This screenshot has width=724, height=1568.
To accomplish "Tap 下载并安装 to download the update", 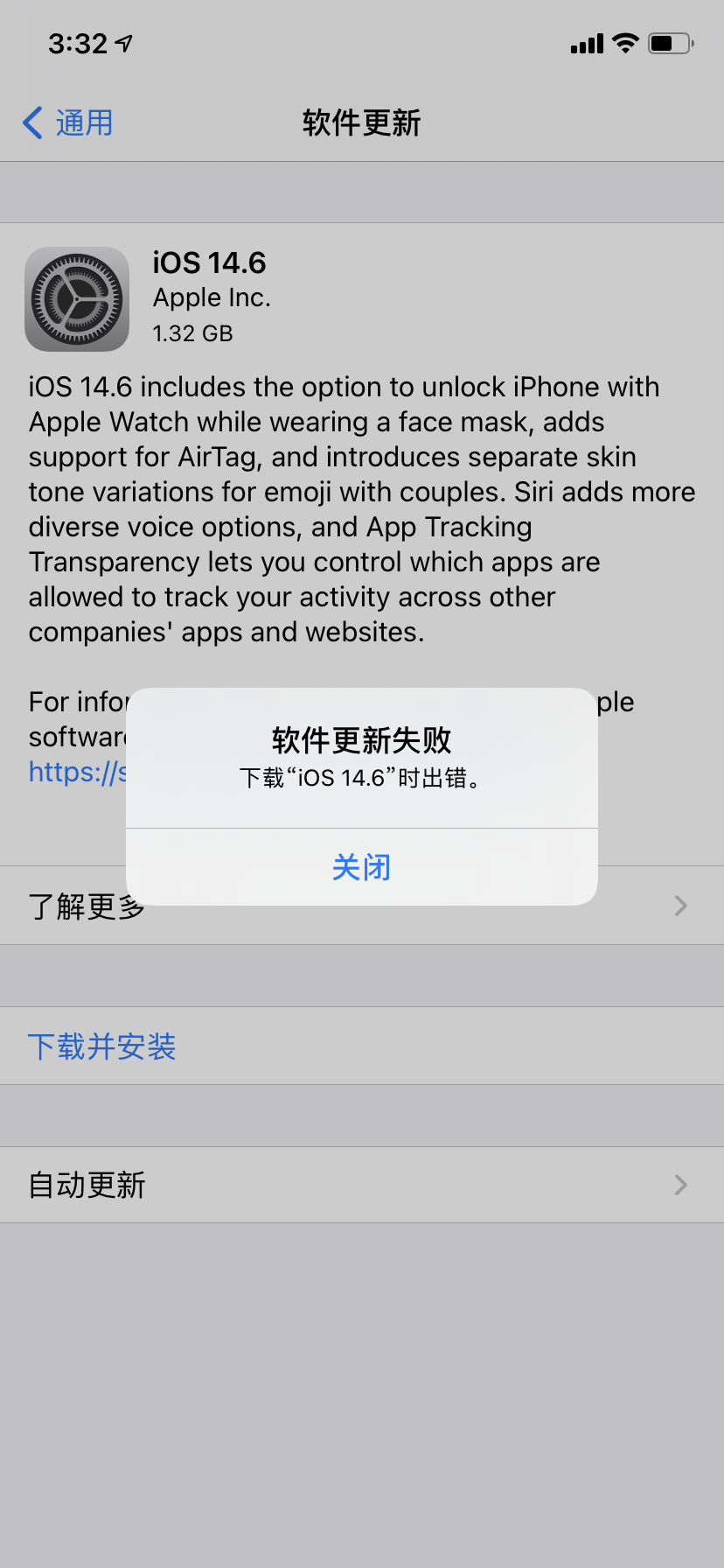I will point(102,1046).
